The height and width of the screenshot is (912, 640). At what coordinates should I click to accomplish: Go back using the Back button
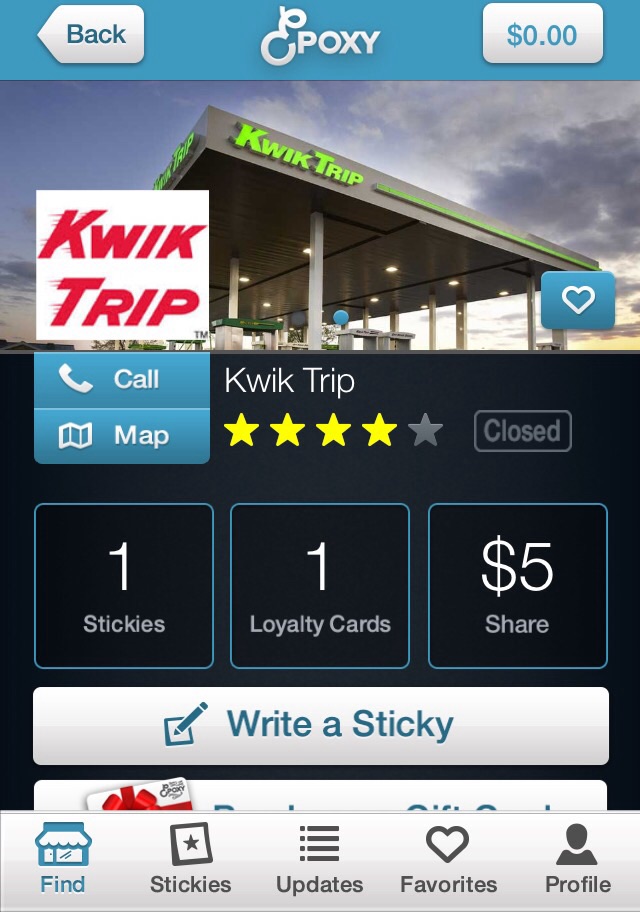[x=92, y=35]
